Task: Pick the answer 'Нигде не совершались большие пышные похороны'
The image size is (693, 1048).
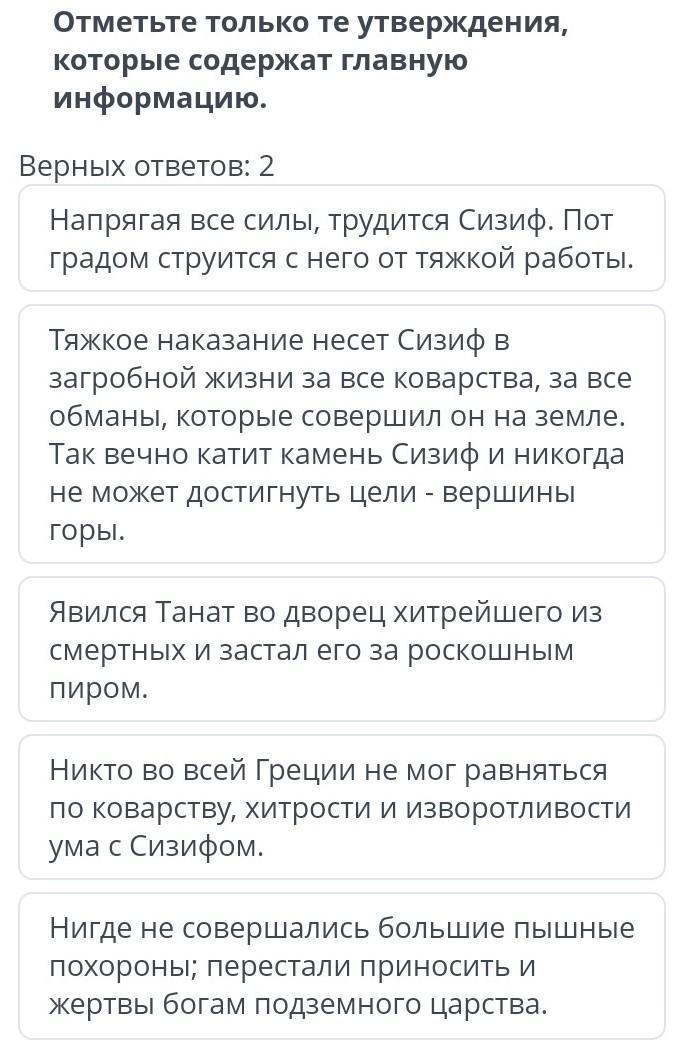Action: (342, 965)
